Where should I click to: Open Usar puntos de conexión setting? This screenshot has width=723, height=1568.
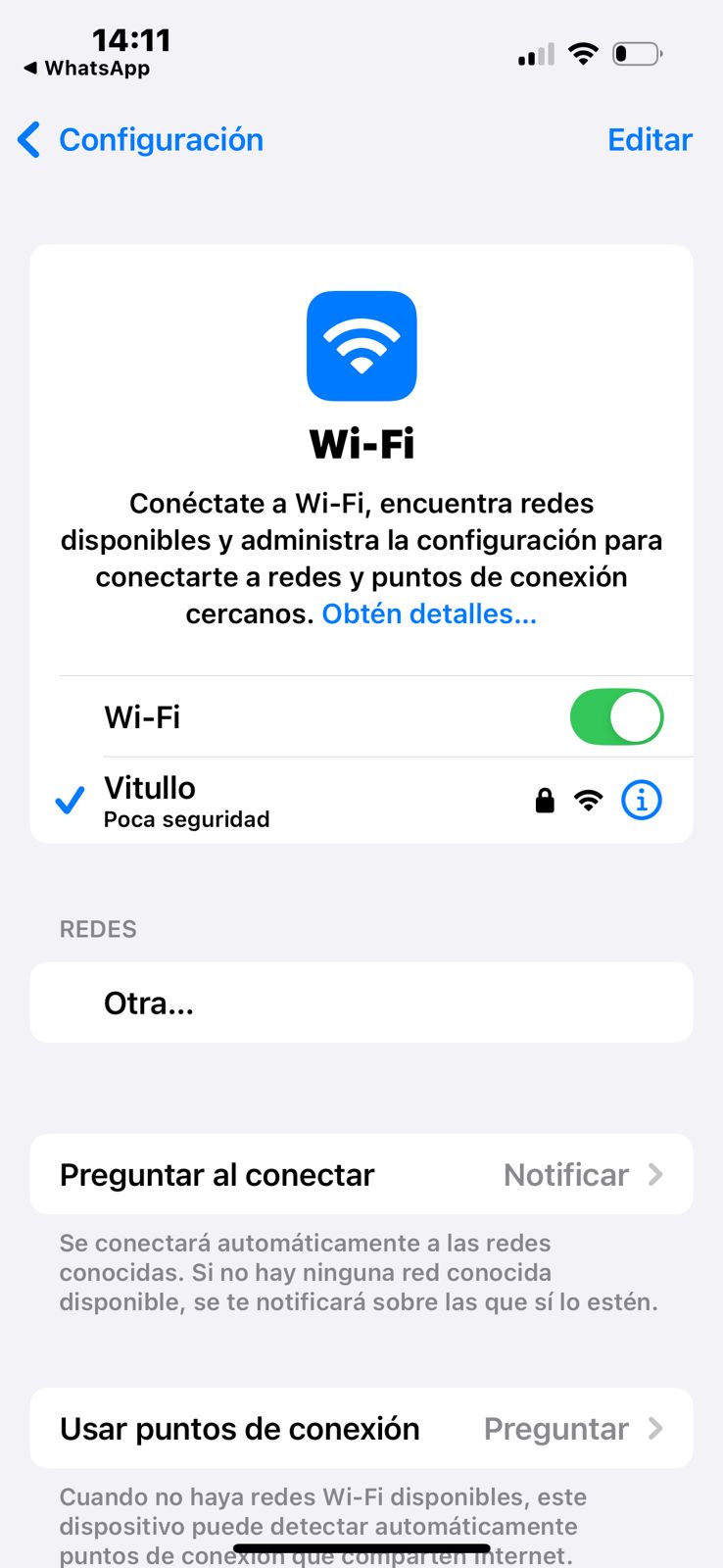click(361, 1429)
